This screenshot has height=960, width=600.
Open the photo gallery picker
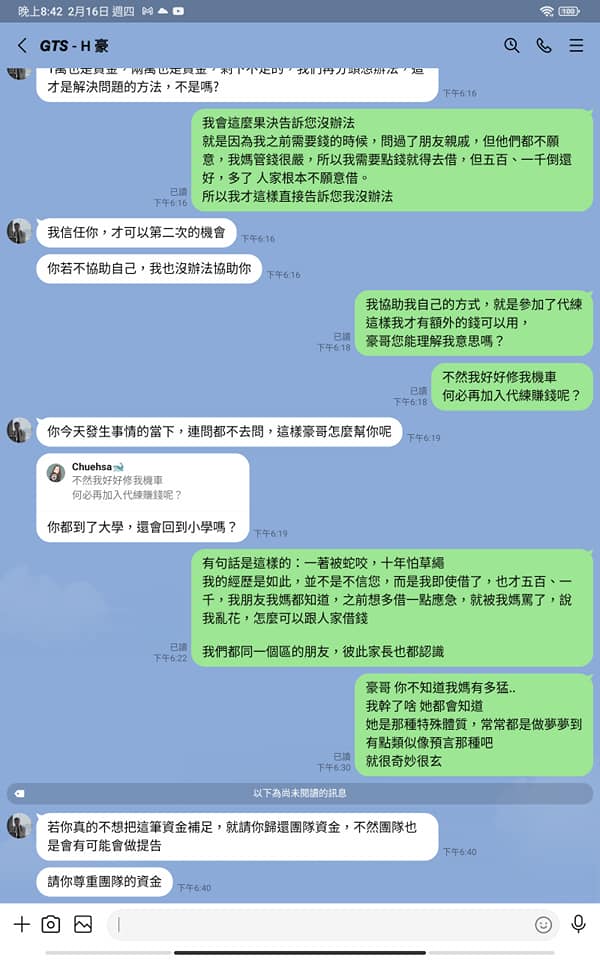point(83,924)
